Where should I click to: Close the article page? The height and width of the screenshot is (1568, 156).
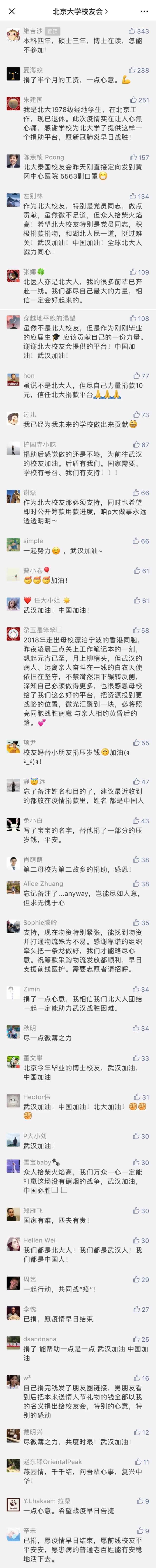point(11,11)
